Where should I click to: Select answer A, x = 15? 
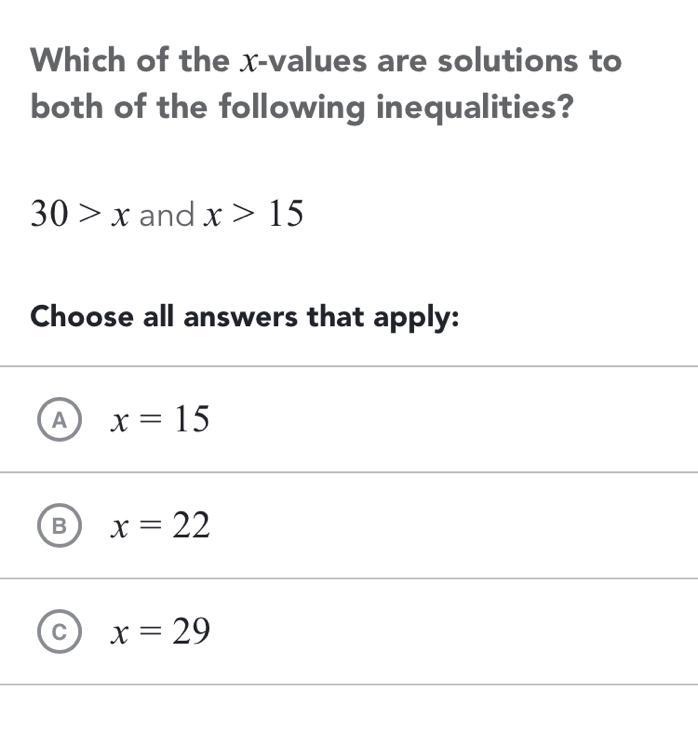(61, 421)
